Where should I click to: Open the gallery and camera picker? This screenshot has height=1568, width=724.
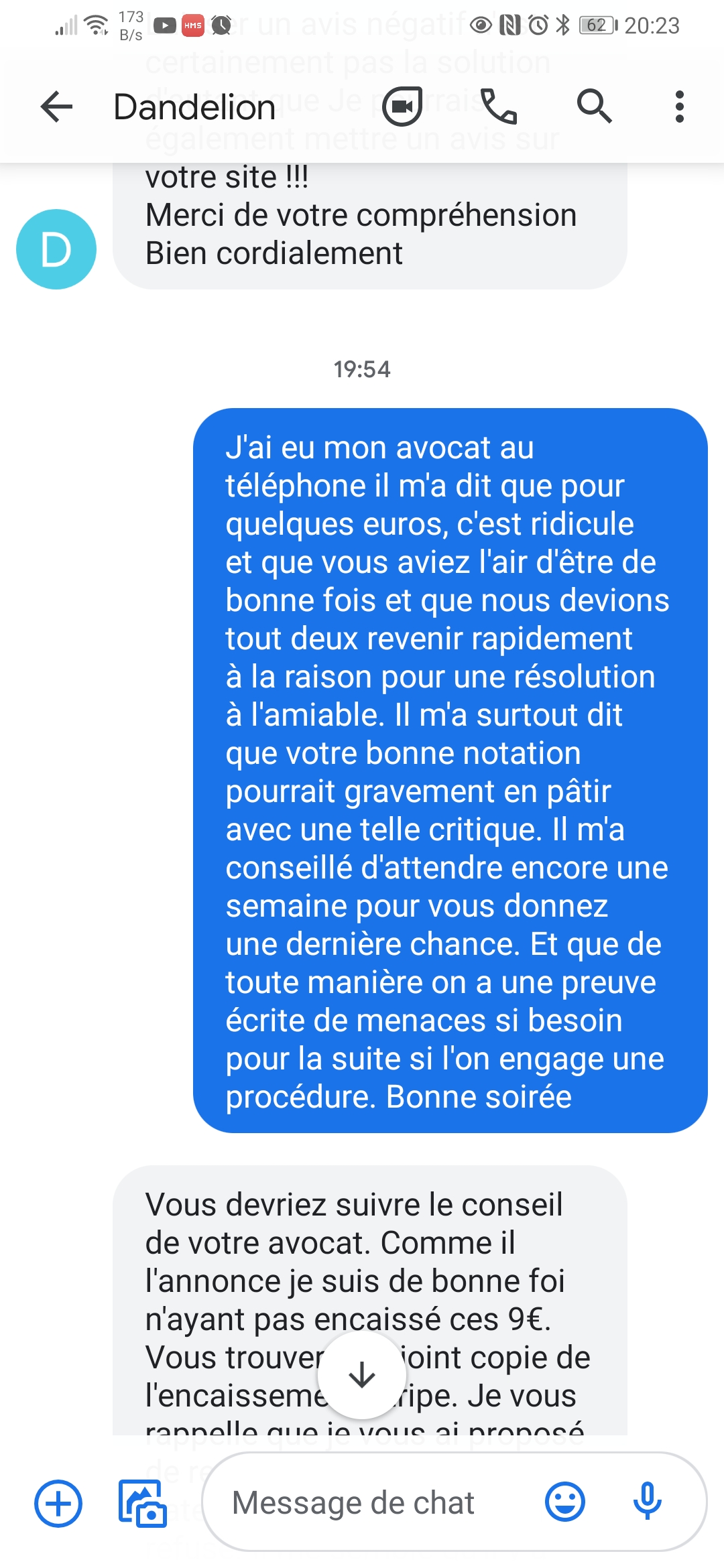click(x=142, y=1503)
